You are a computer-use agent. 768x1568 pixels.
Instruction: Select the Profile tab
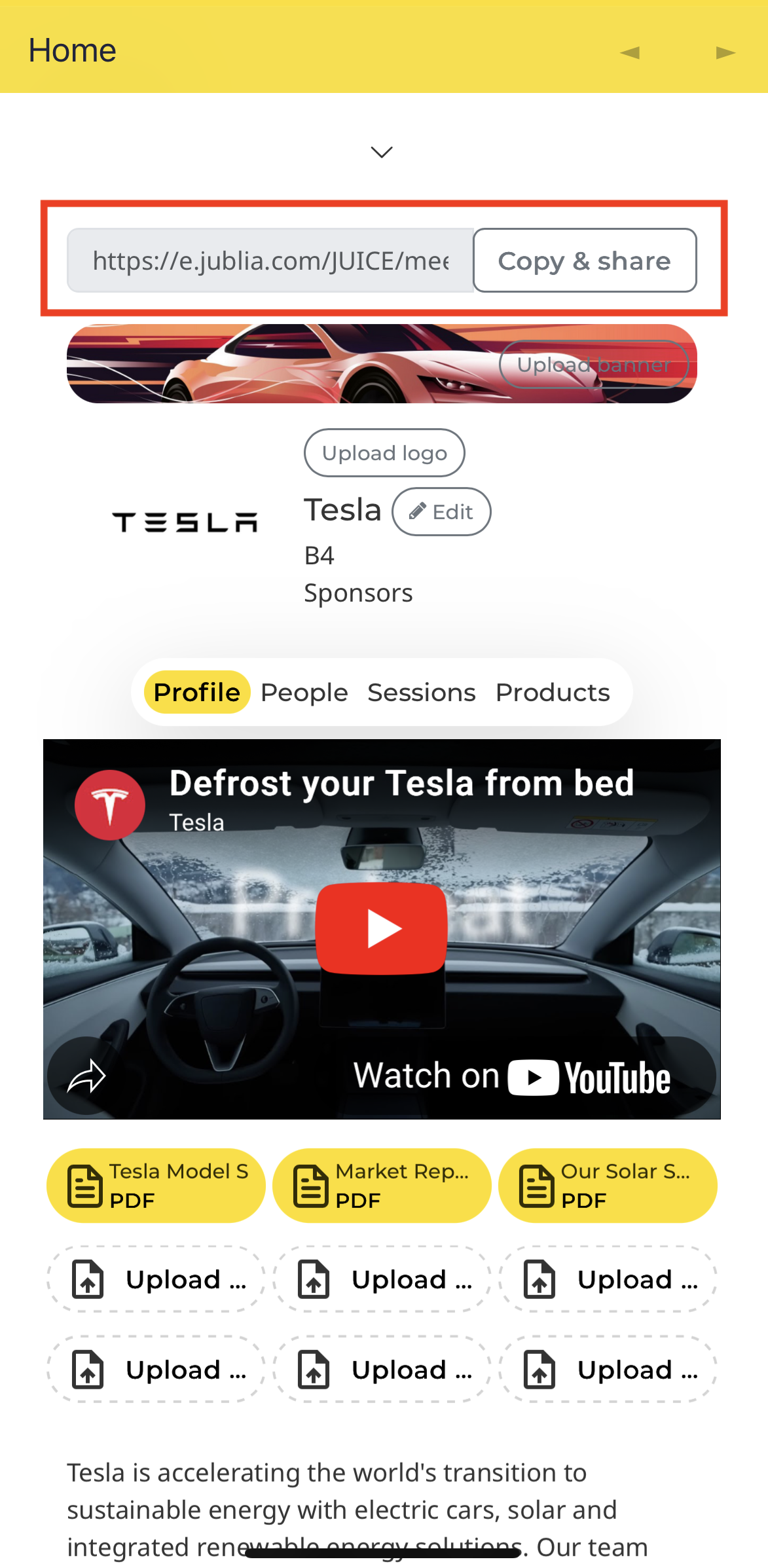tap(197, 693)
